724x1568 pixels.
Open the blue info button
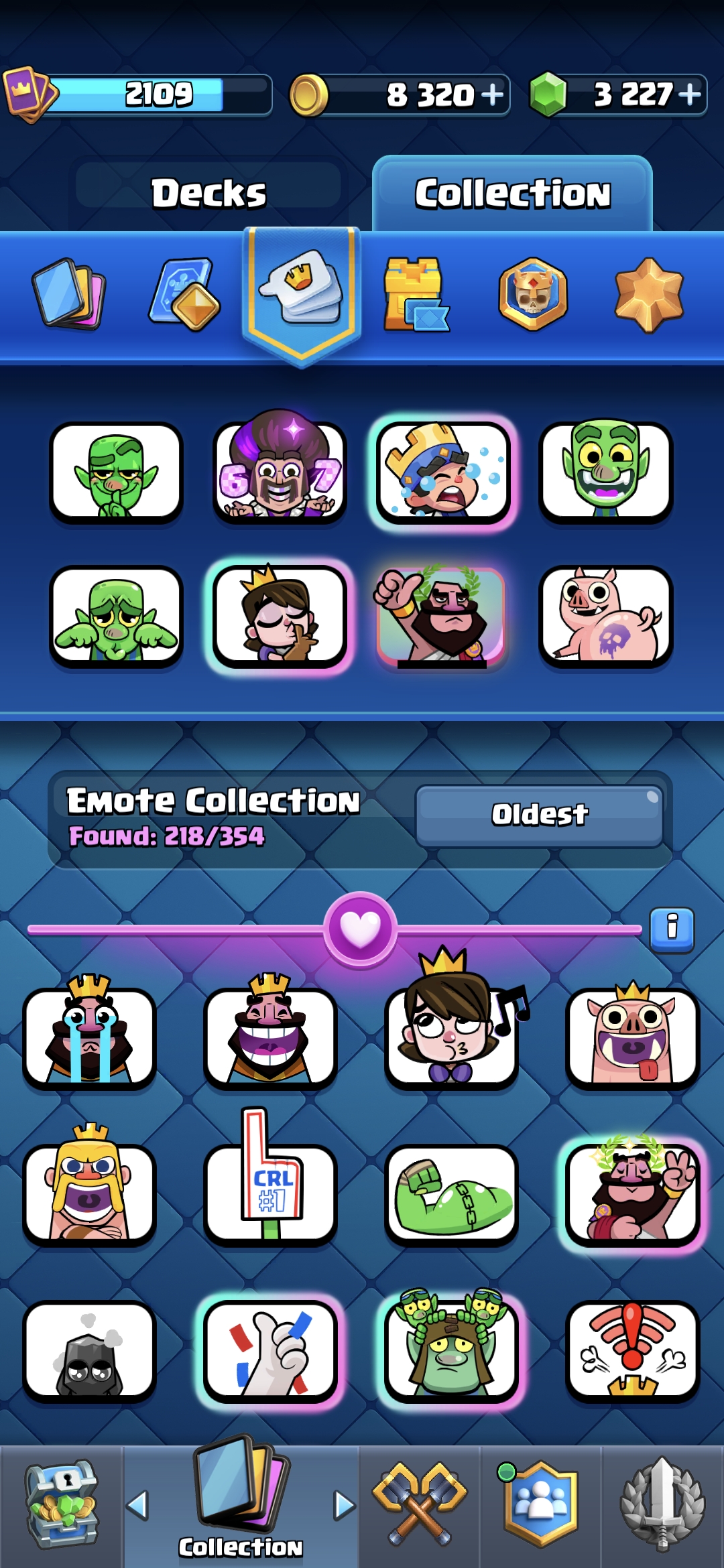point(672,929)
